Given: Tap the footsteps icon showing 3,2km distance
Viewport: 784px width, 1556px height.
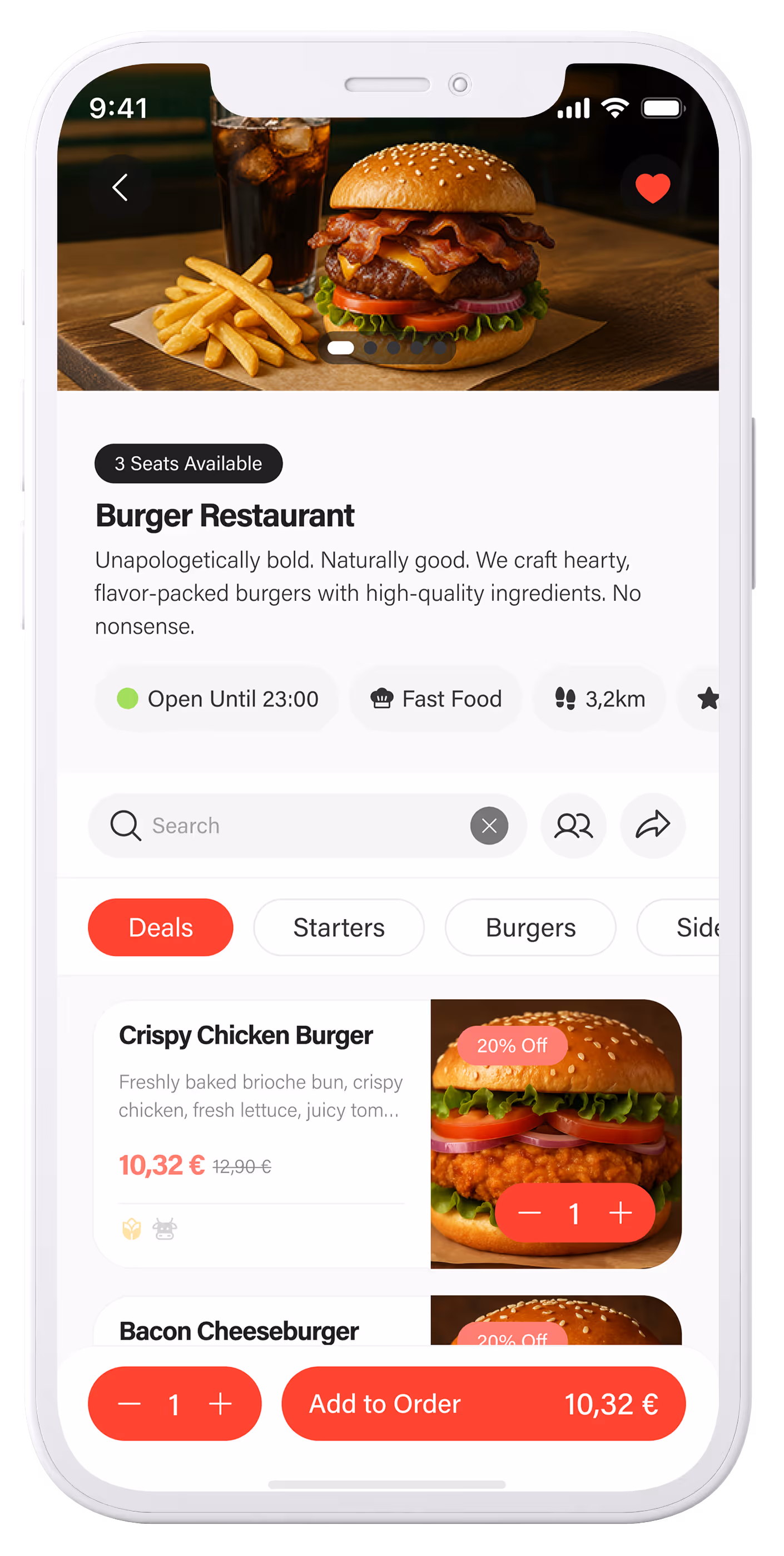Looking at the screenshot, I should 565,698.
